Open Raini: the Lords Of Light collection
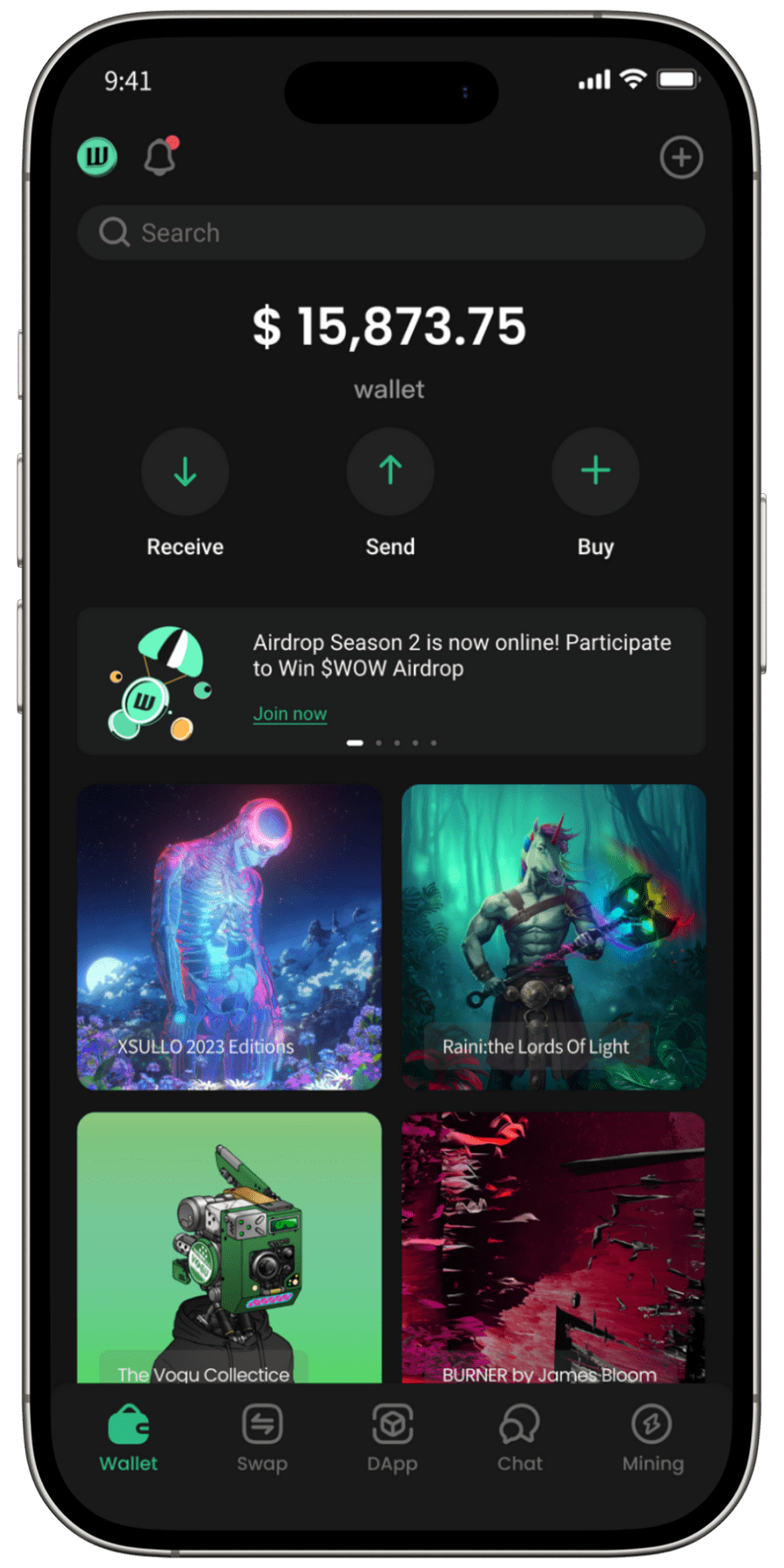Screen dimensions: 784x1568 (x=553, y=936)
